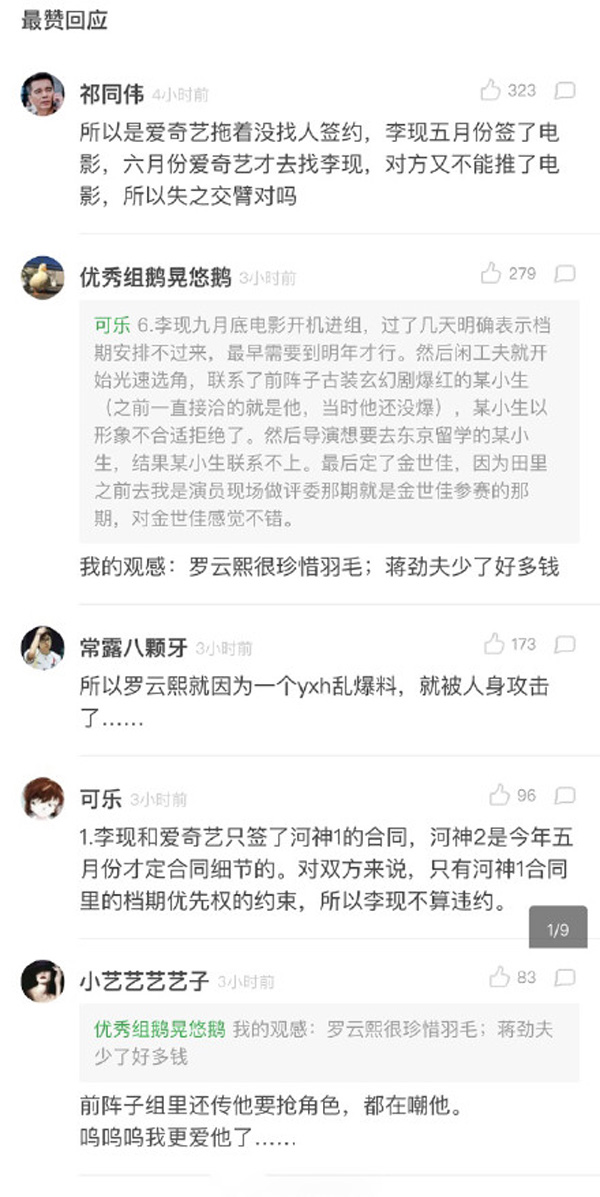The width and height of the screenshot is (600, 1197).
Task: Open 祁同伟's profile avatar
Action: click(43, 94)
